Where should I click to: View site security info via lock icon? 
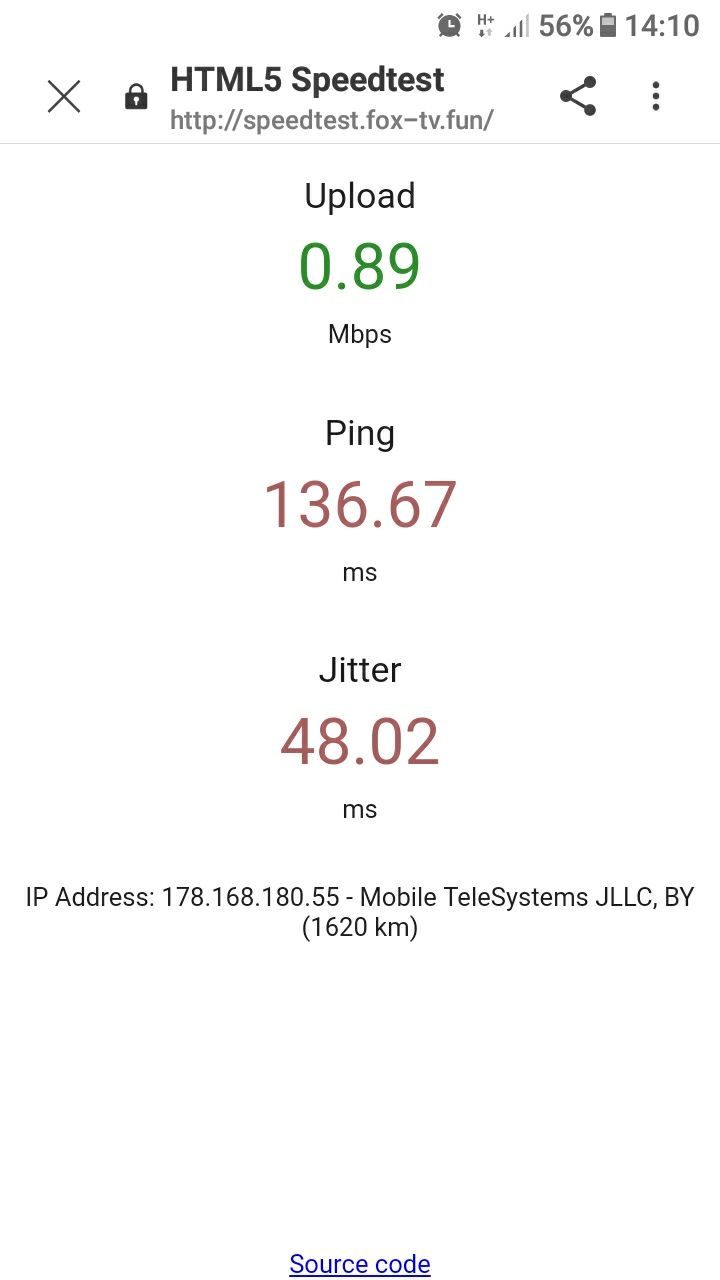pyautogui.click(x=136, y=97)
